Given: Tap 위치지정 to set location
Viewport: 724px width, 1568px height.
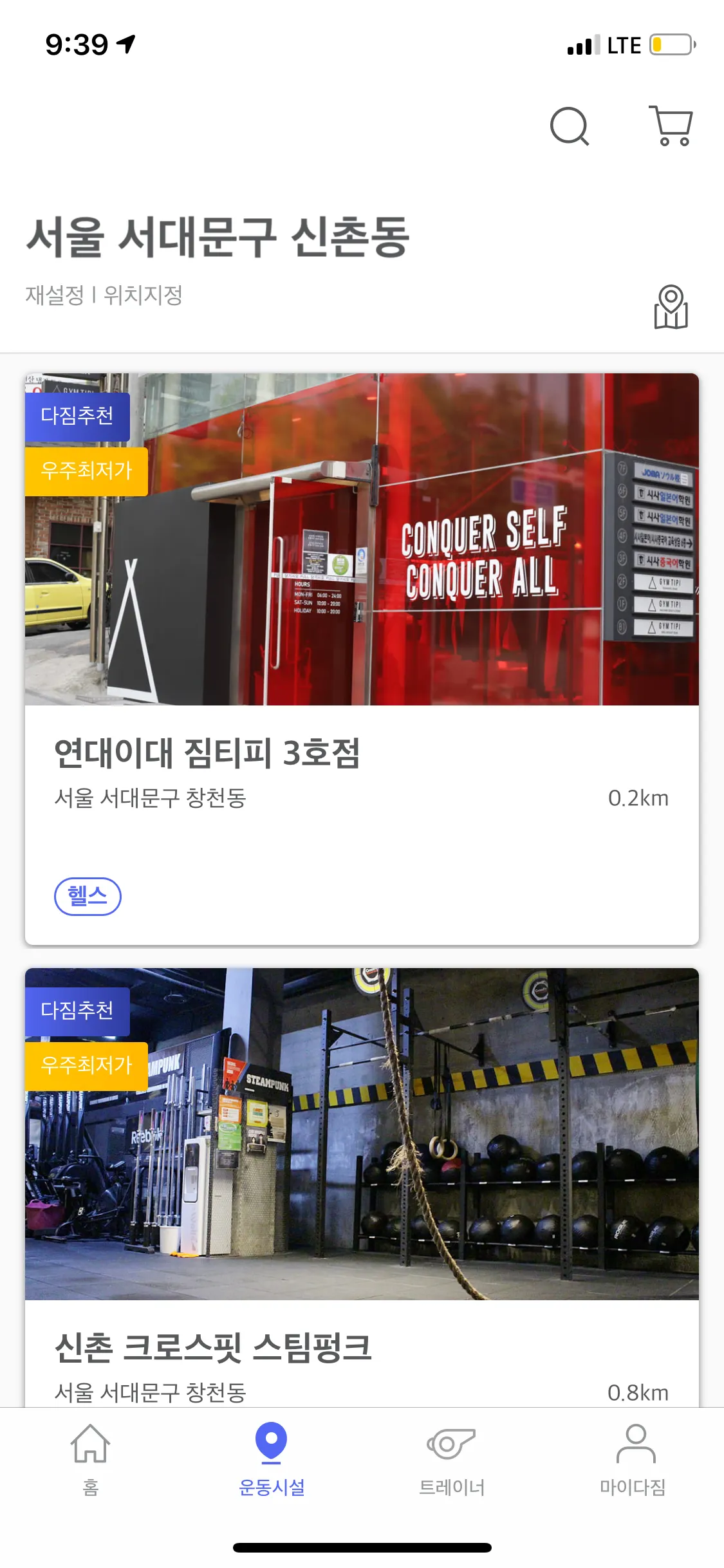Looking at the screenshot, I should tap(144, 295).
